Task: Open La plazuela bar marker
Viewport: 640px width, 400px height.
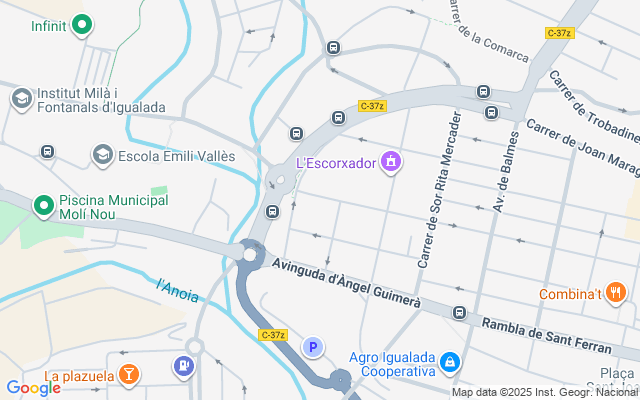Action: [129, 375]
